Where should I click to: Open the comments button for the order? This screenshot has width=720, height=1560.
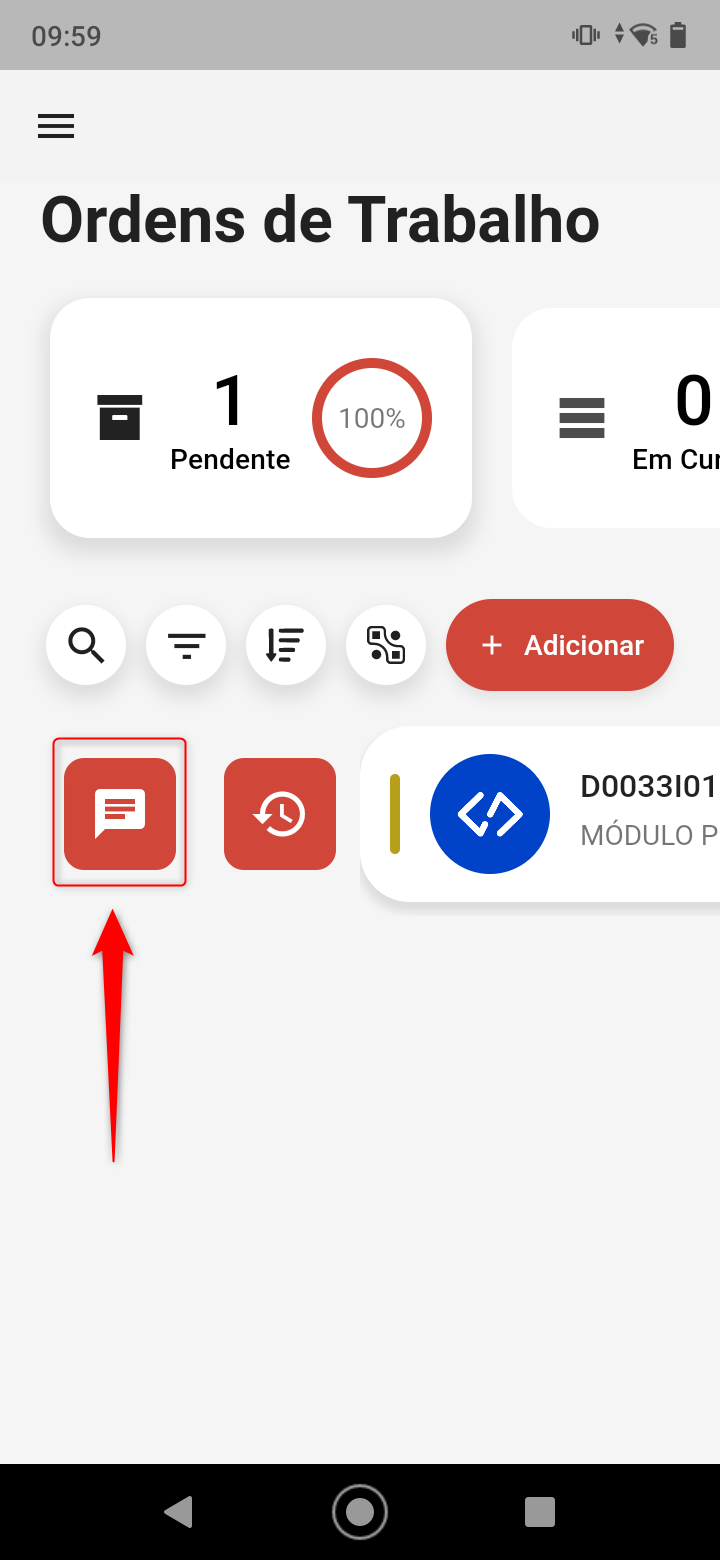pyautogui.click(x=120, y=813)
